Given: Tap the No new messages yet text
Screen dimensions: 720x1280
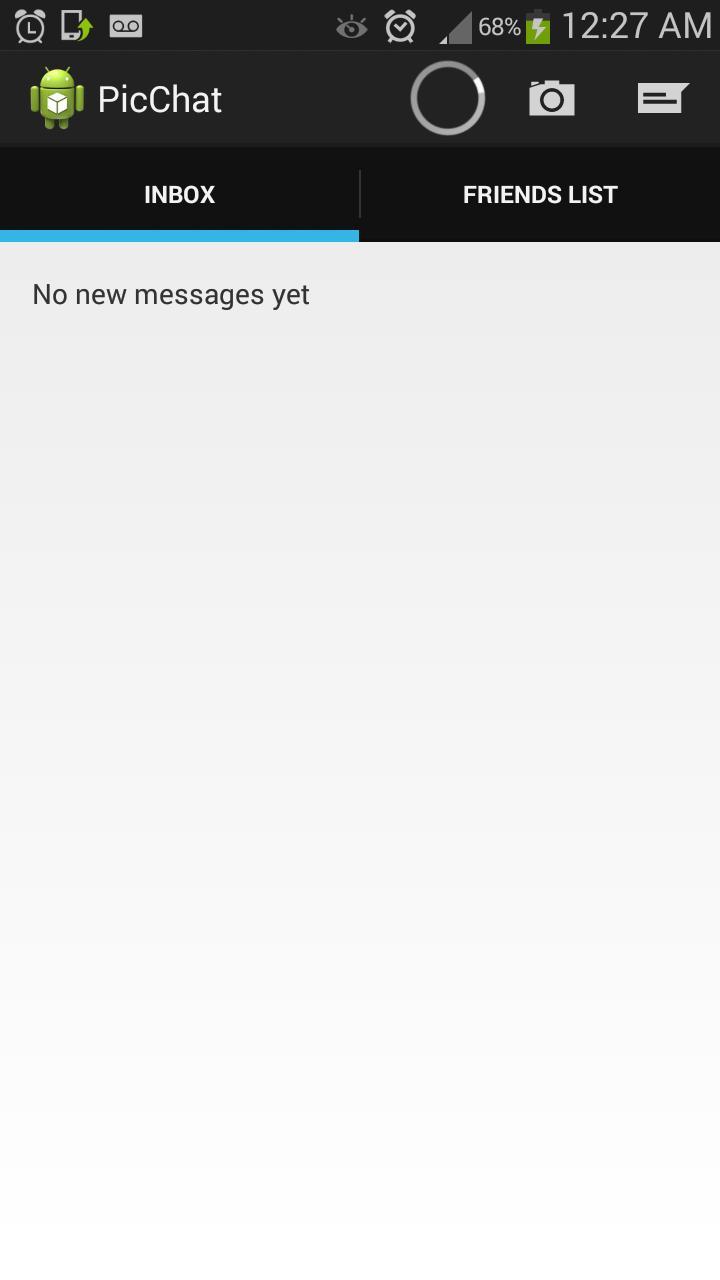Looking at the screenshot, I should click(x=170, y=294).
